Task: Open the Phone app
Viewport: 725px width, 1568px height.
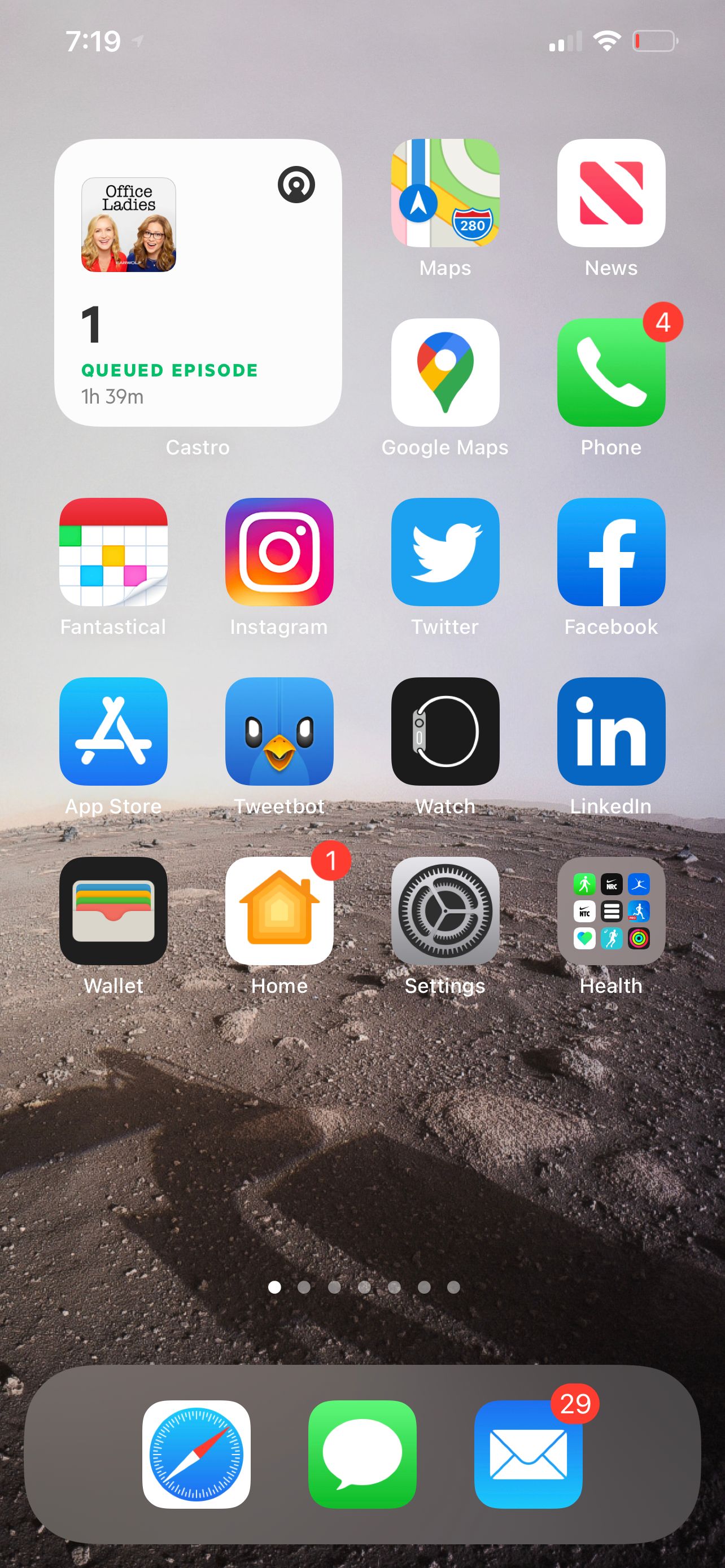Action: [x=610, y=372]
